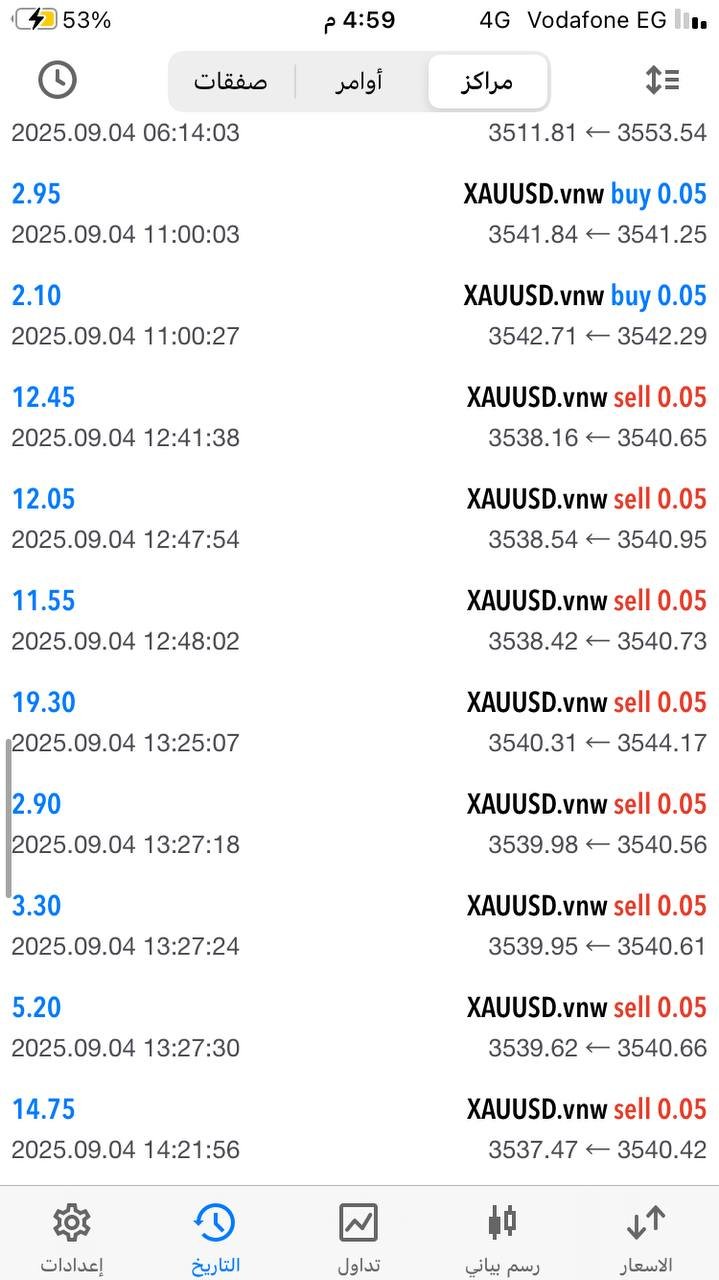Open the sell position with 11.55 profit
The image size is (719, 1280).
[x=359, y=620]
